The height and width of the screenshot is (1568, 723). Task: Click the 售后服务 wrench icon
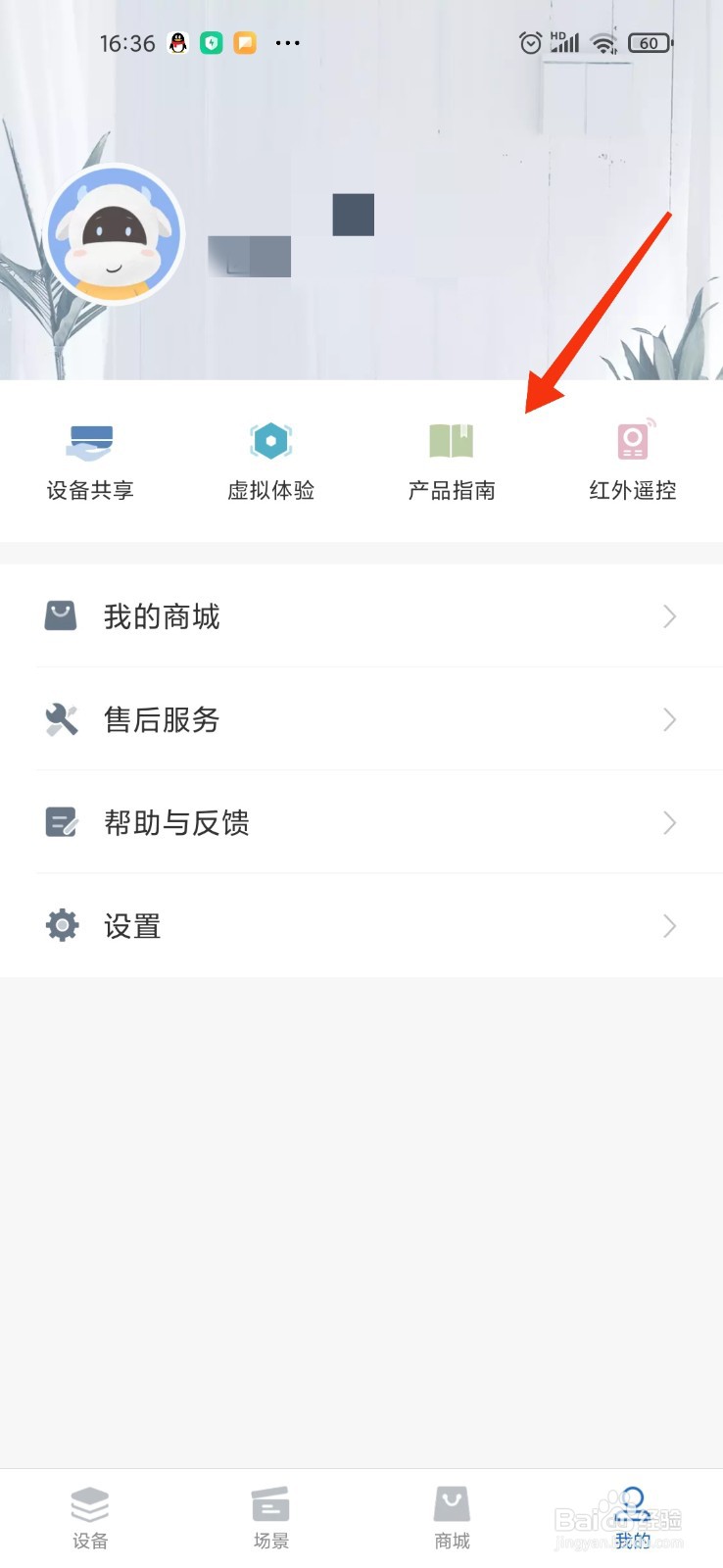click(x=61, y=720)
